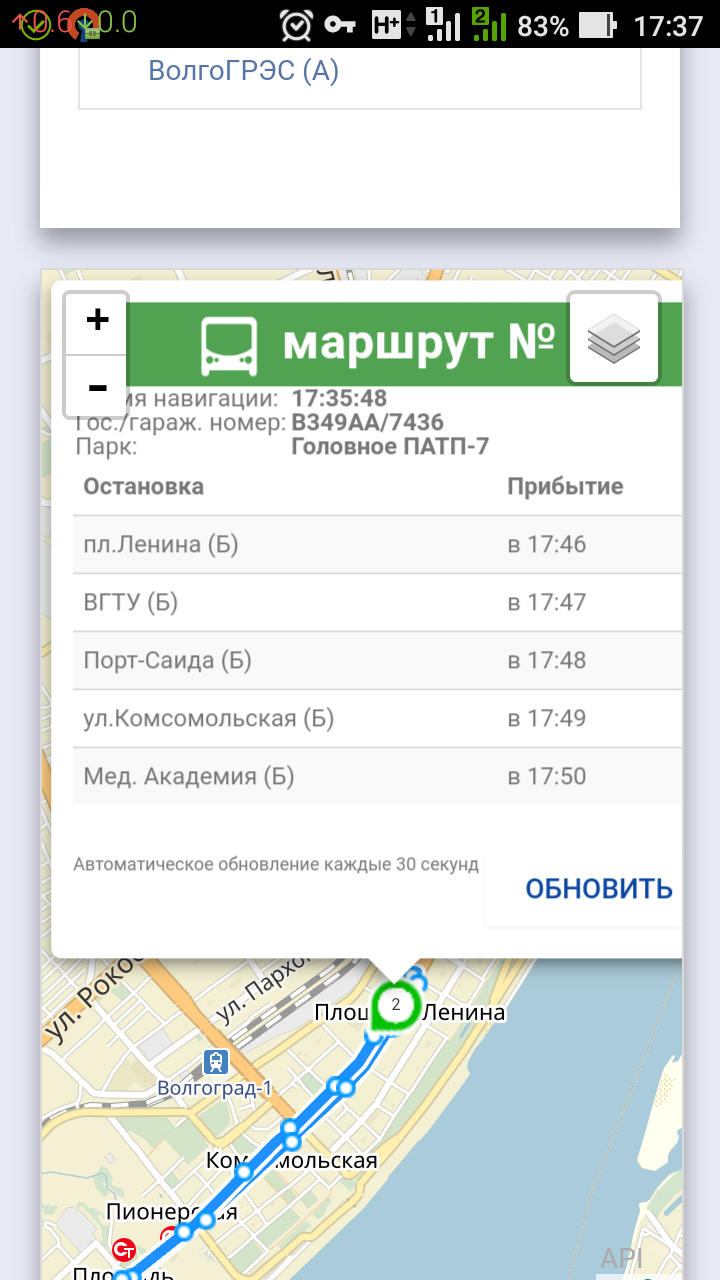Open the ВолгоГРЭС (А) stop link
Image resolution: width=720 pixels, height=1280 pixels.
click(243, 71)
